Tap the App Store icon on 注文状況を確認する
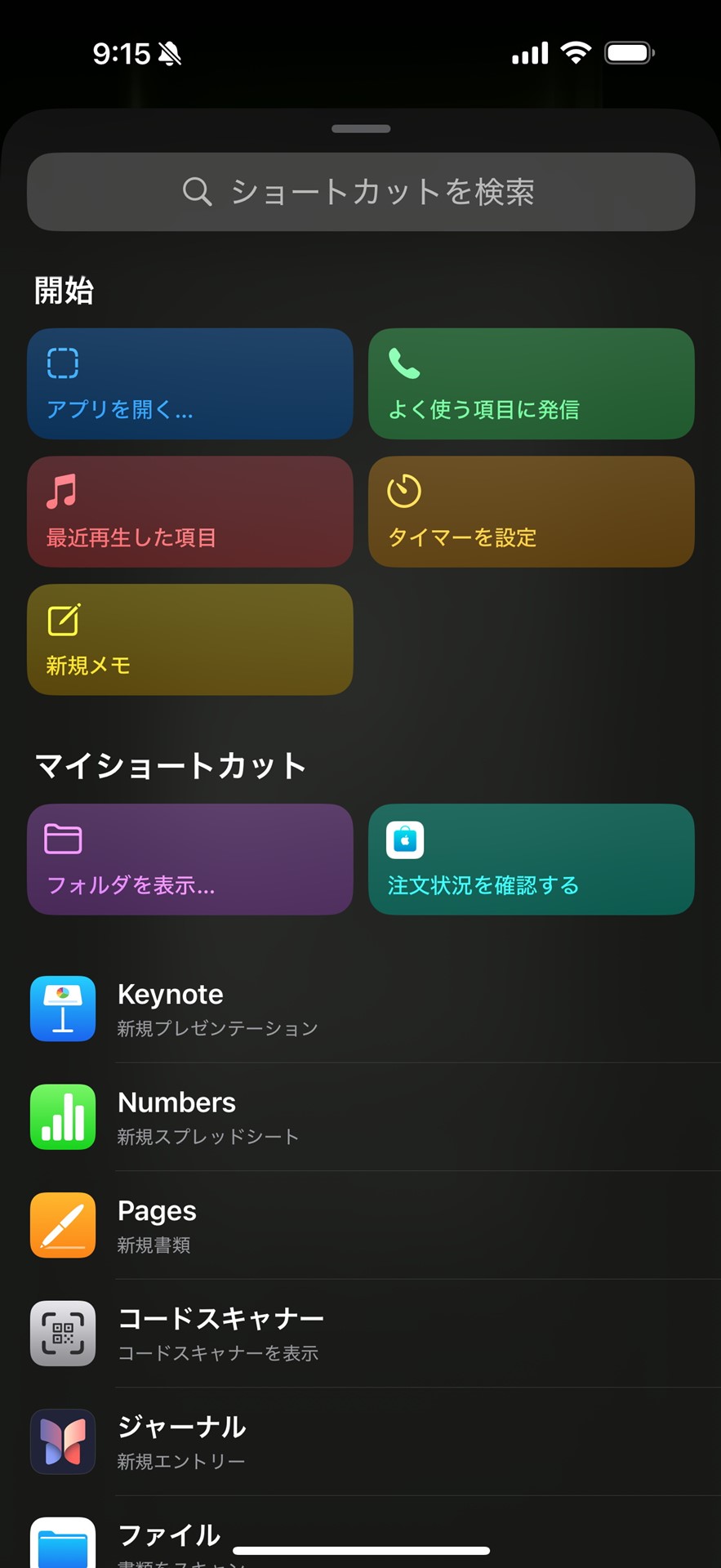721x1568 pixels. tap(405, 838)
